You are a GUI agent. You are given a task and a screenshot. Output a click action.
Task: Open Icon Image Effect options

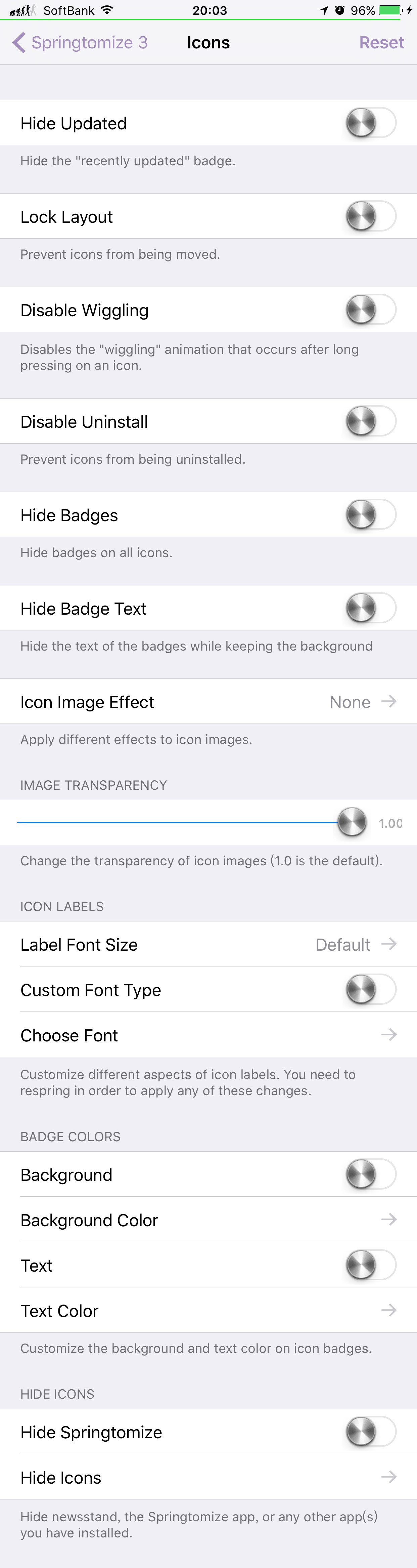tap(208, 702)
